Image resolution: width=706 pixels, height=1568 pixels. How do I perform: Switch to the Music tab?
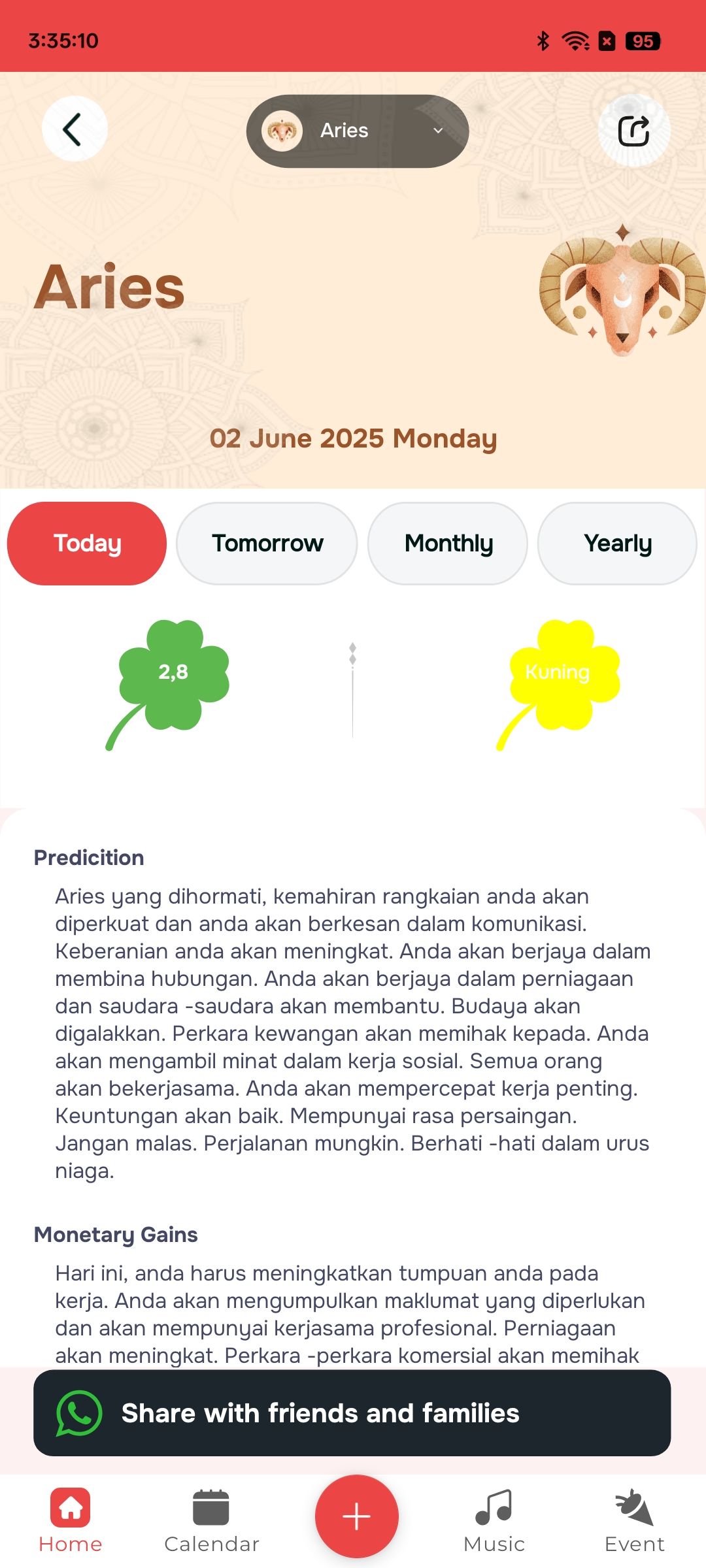[x=494, y=1521]
